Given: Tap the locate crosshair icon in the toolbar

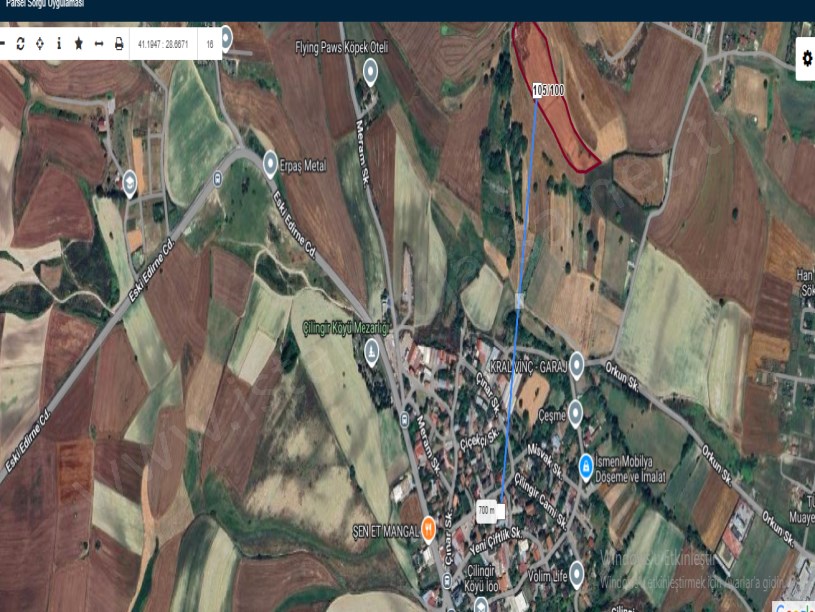Looking at the screenshot, I should [40, 44].
